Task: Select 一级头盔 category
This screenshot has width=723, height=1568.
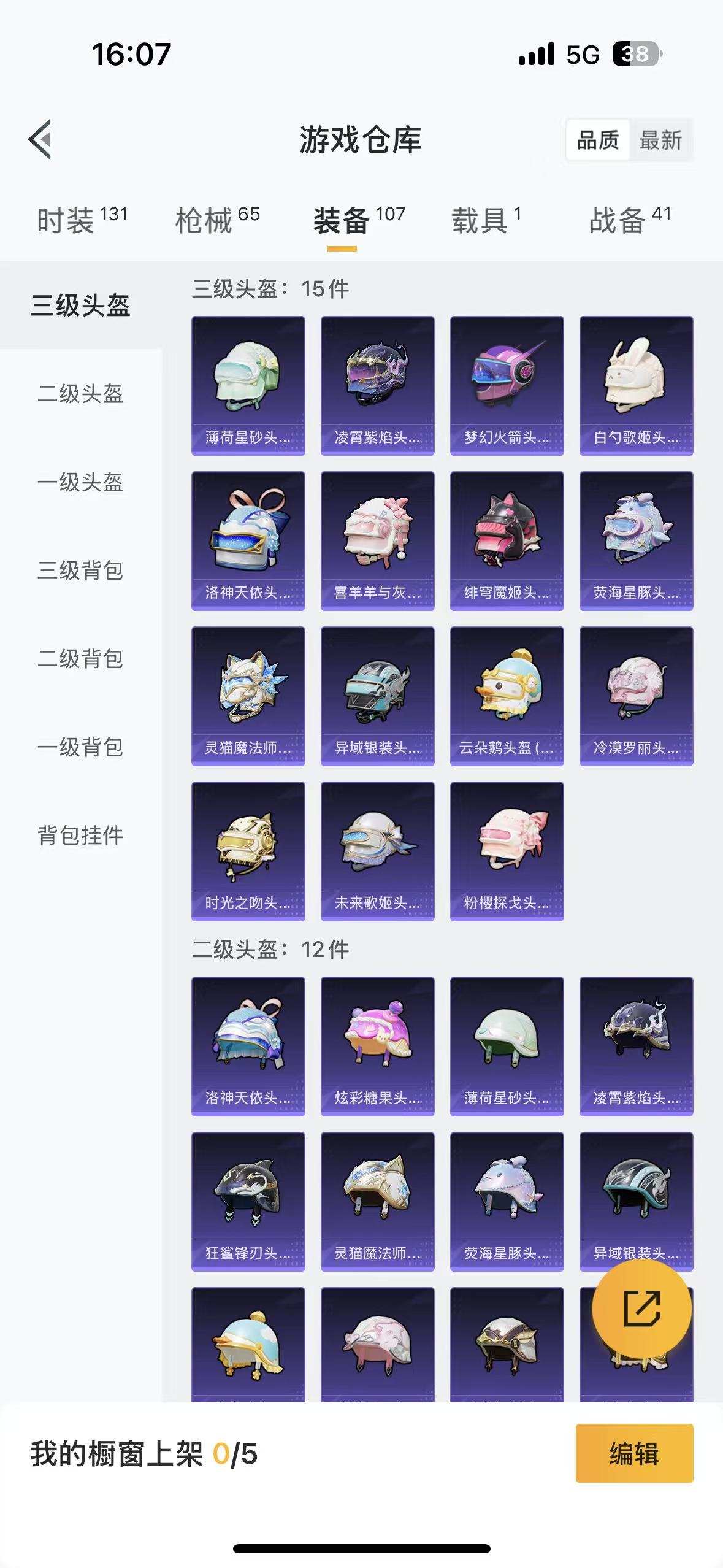Action: (80, 482)
